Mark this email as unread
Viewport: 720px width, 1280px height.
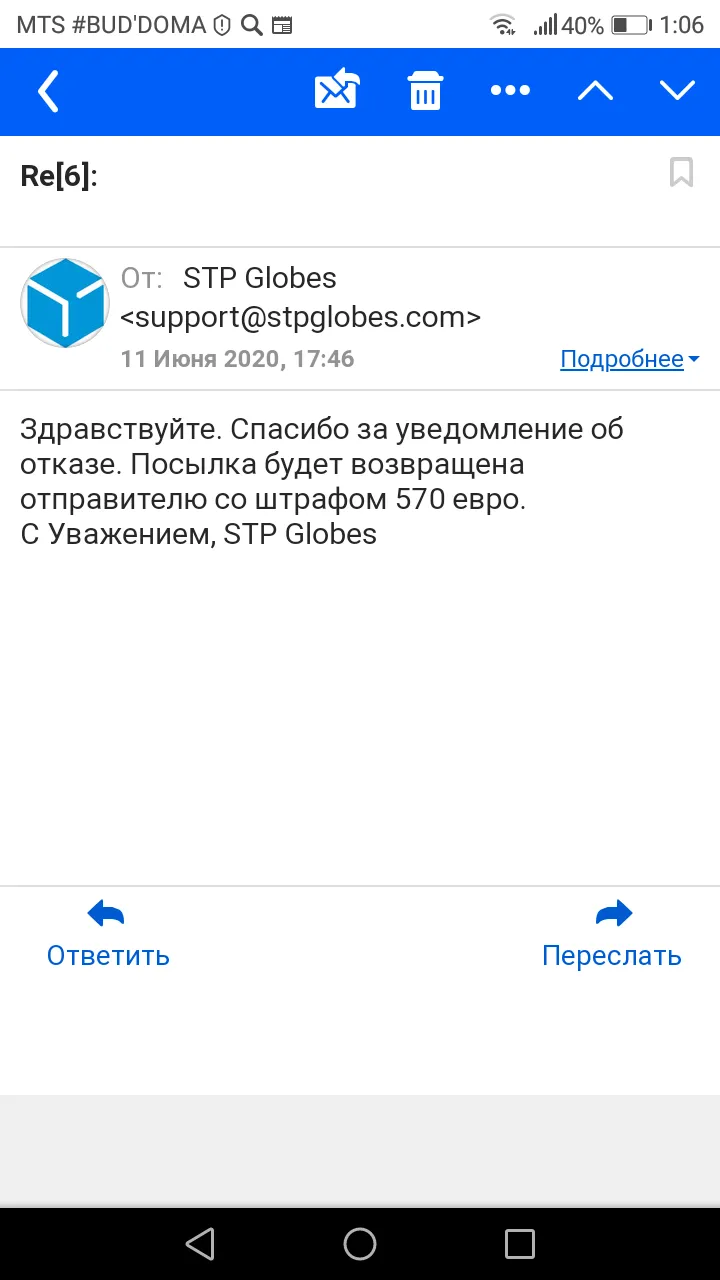click(337, 91)
